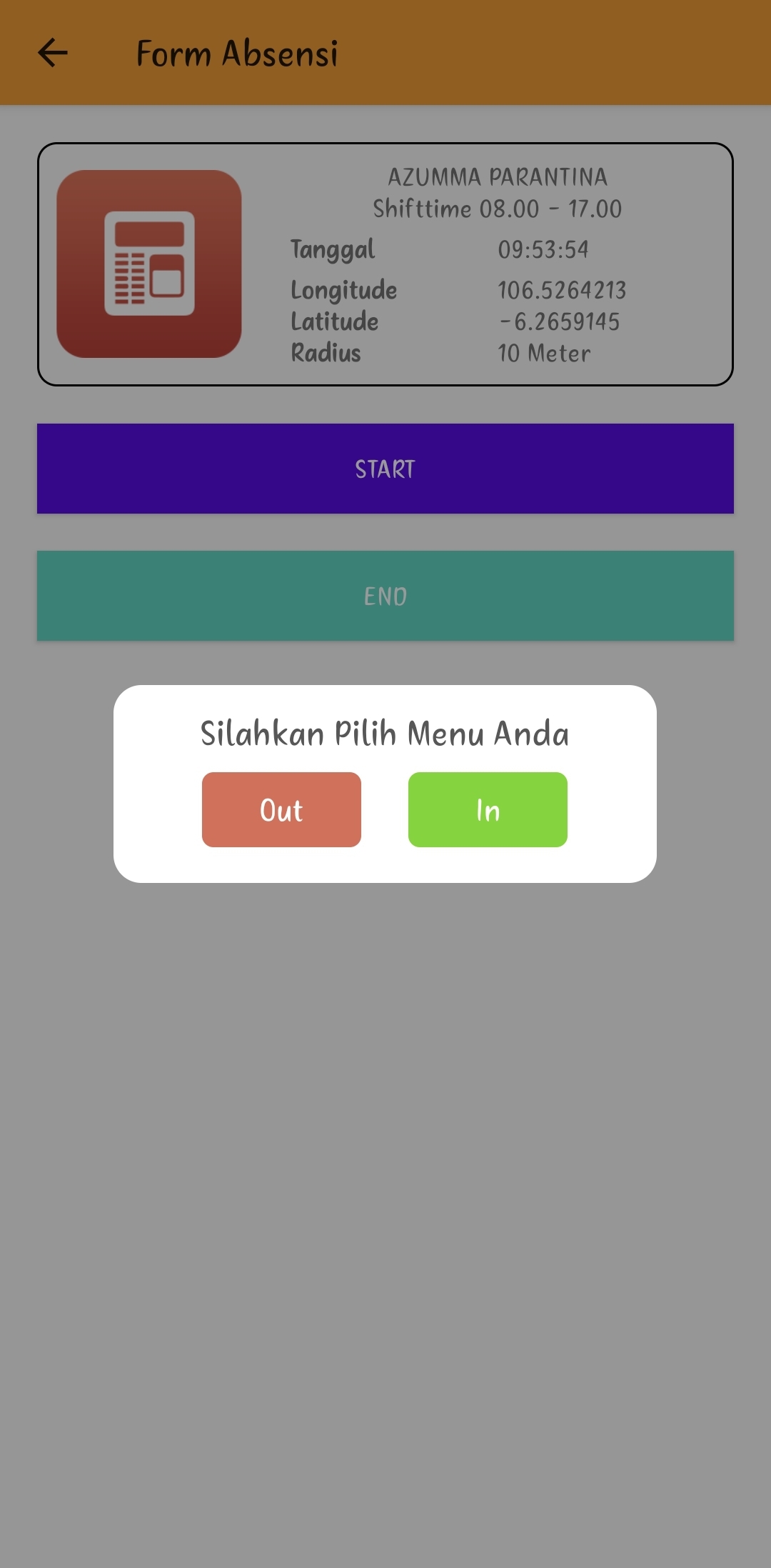Tap the START attendance button
771x1568 pixels.
[385, 469]
